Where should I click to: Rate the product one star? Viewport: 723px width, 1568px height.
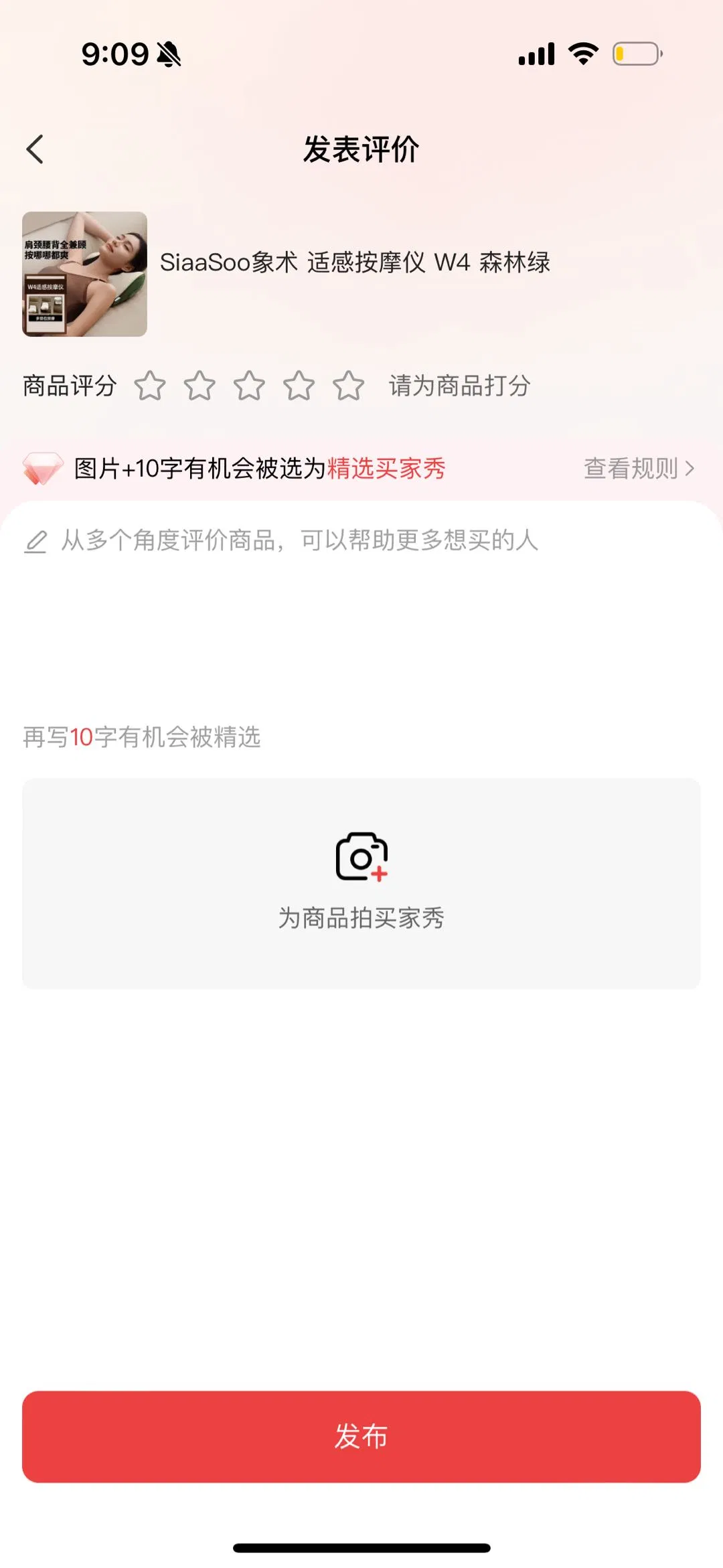[x=150, y=386]
